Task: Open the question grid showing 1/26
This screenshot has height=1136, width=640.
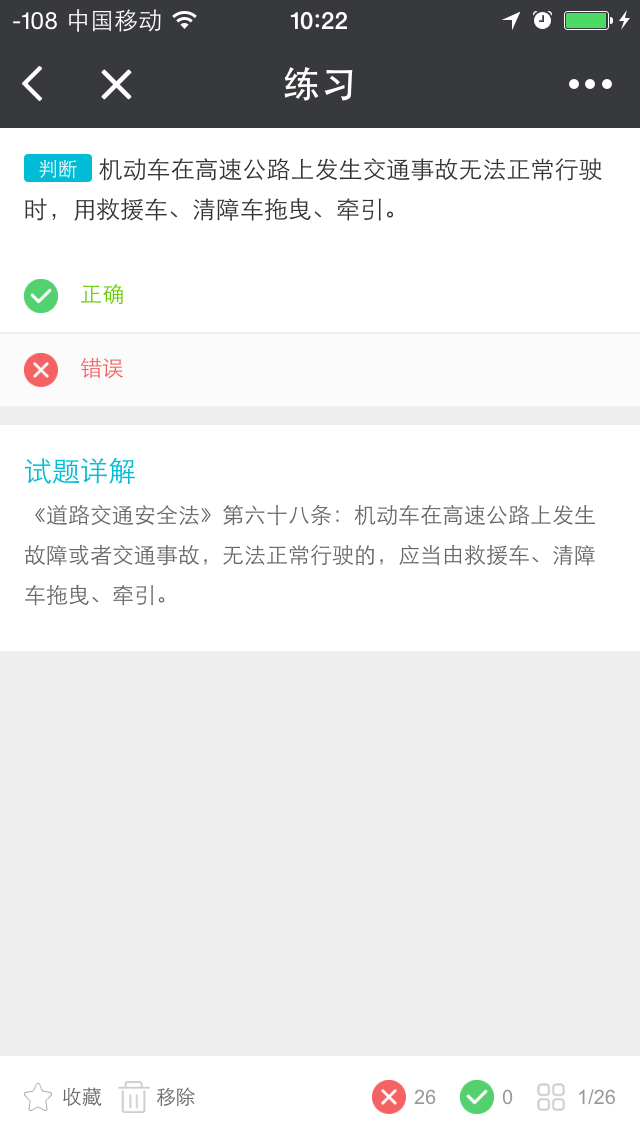Action: click(x=576, y=1097)
